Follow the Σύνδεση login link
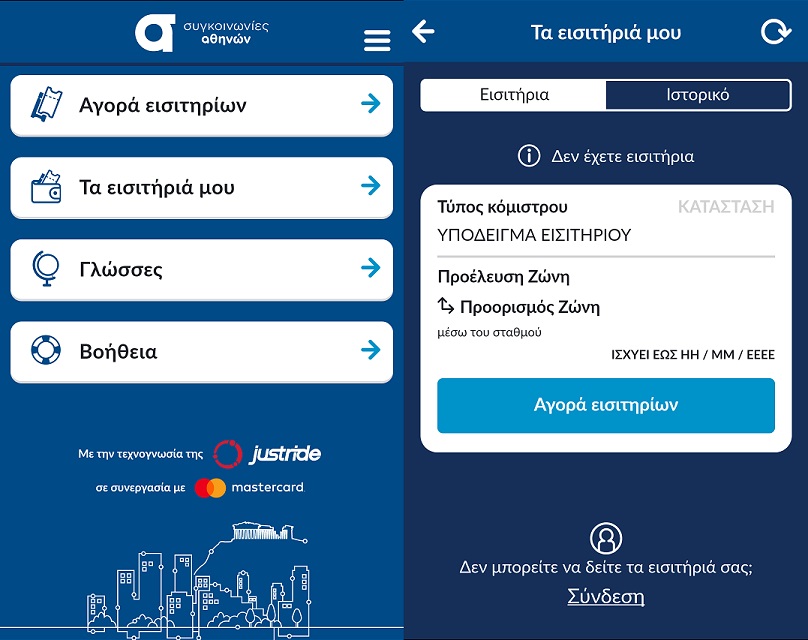The height and width of the screenshot is (640, 808). (x=605, y=597)
